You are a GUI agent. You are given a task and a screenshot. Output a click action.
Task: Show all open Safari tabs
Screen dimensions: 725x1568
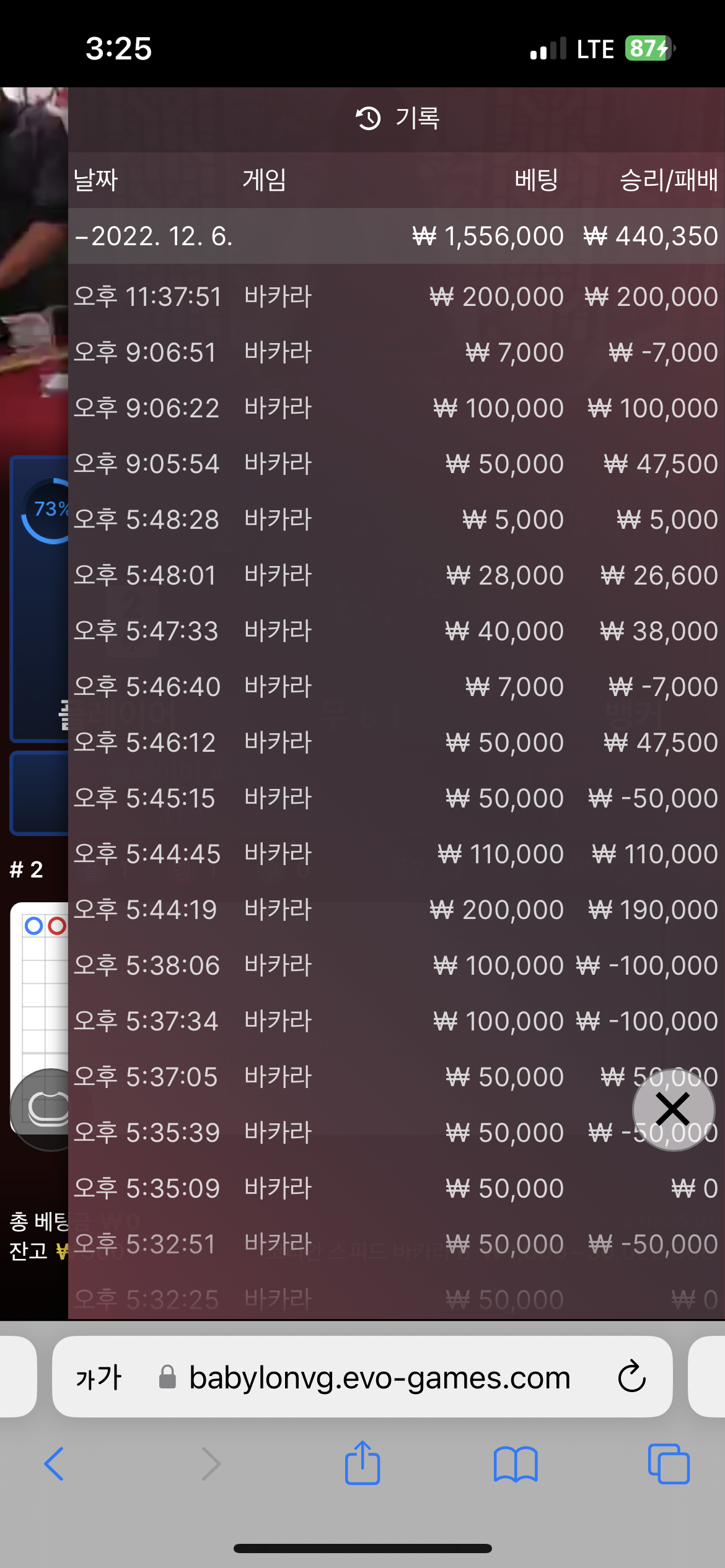pos(669,1464)
